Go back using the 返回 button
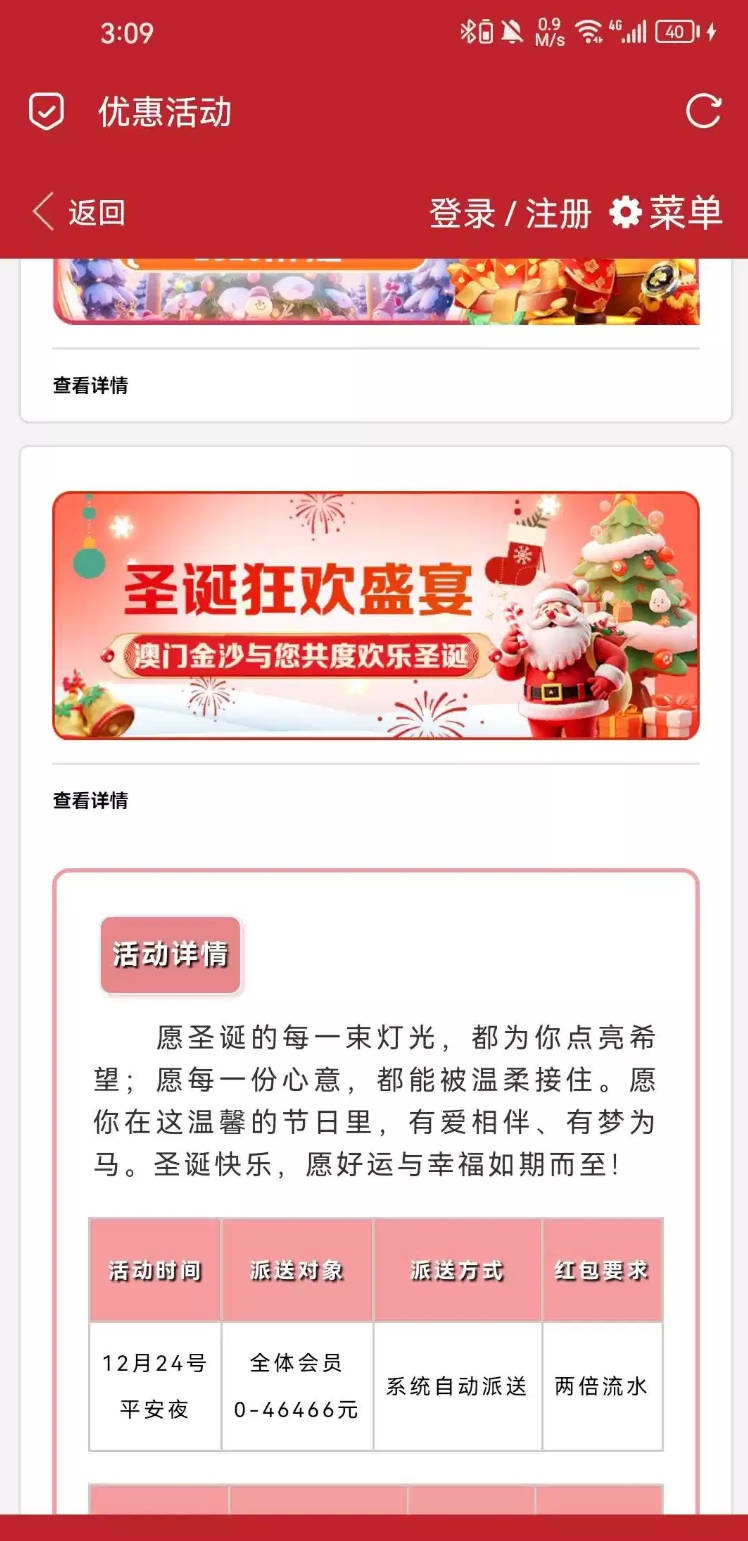The width and height of the screenshot is (748, 1541). click(x=79, y=212)
